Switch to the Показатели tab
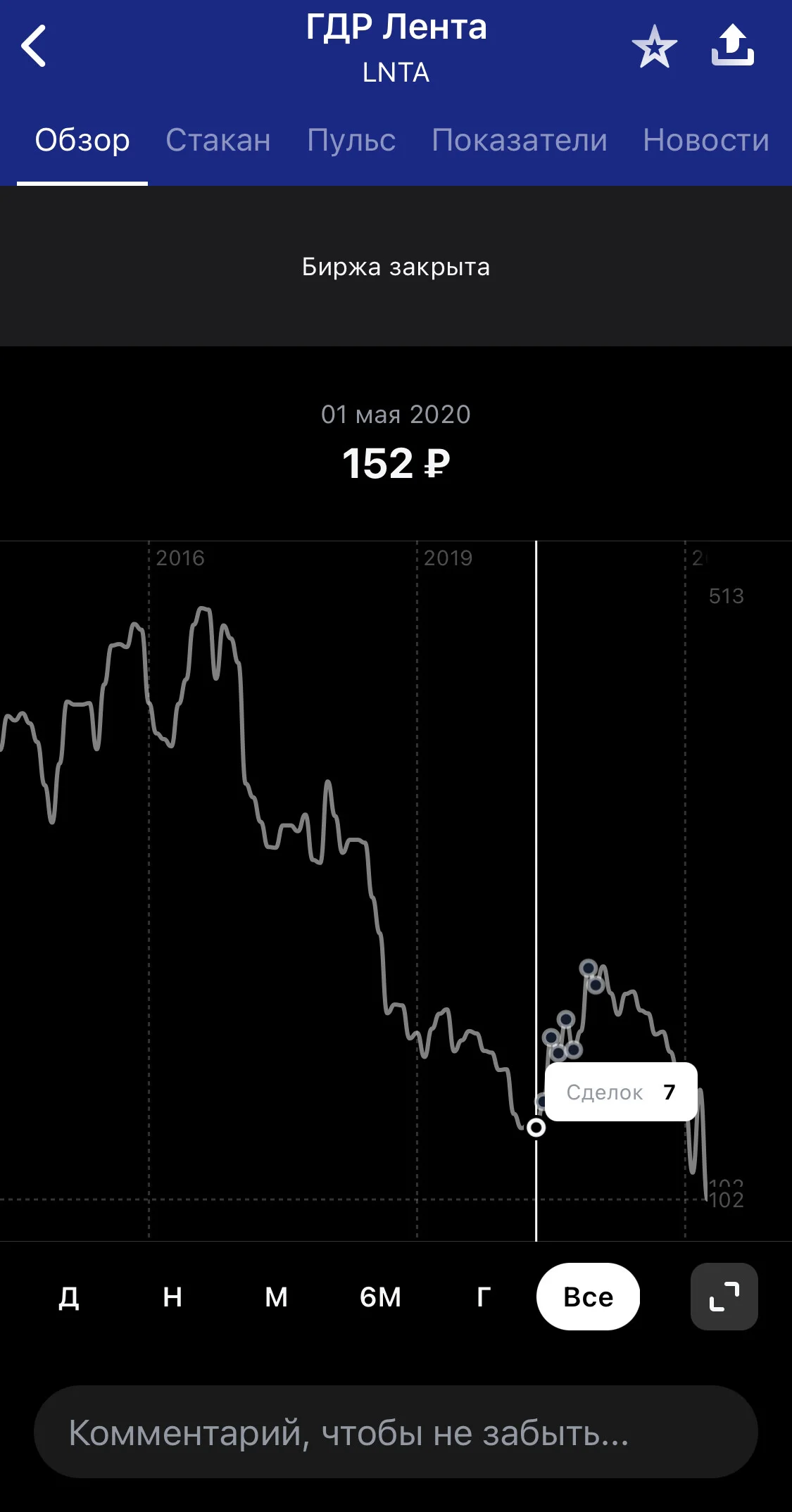This screenshot has height=1512, width=792. 520,140
